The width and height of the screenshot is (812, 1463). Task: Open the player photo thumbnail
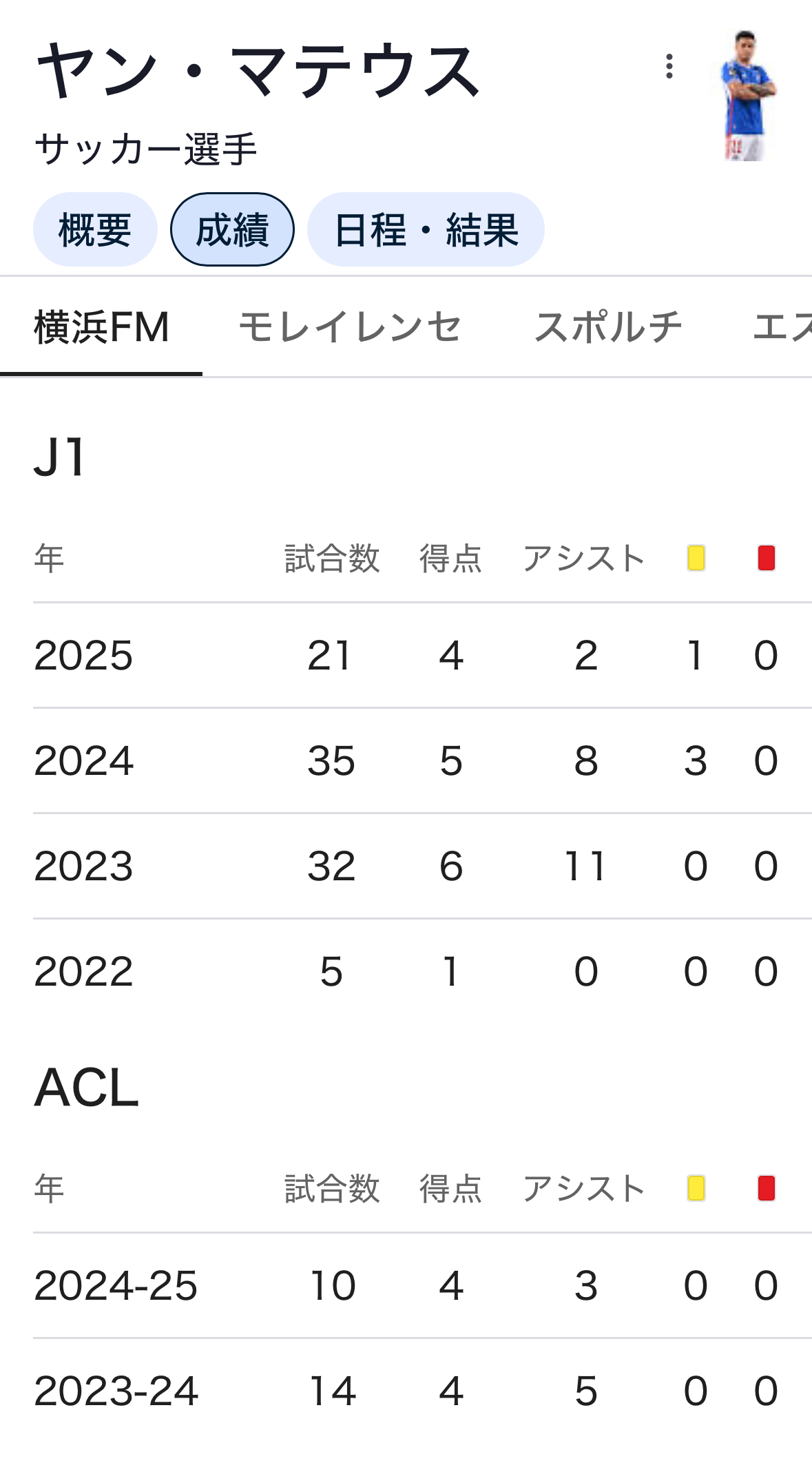click(x=747, y=96)
